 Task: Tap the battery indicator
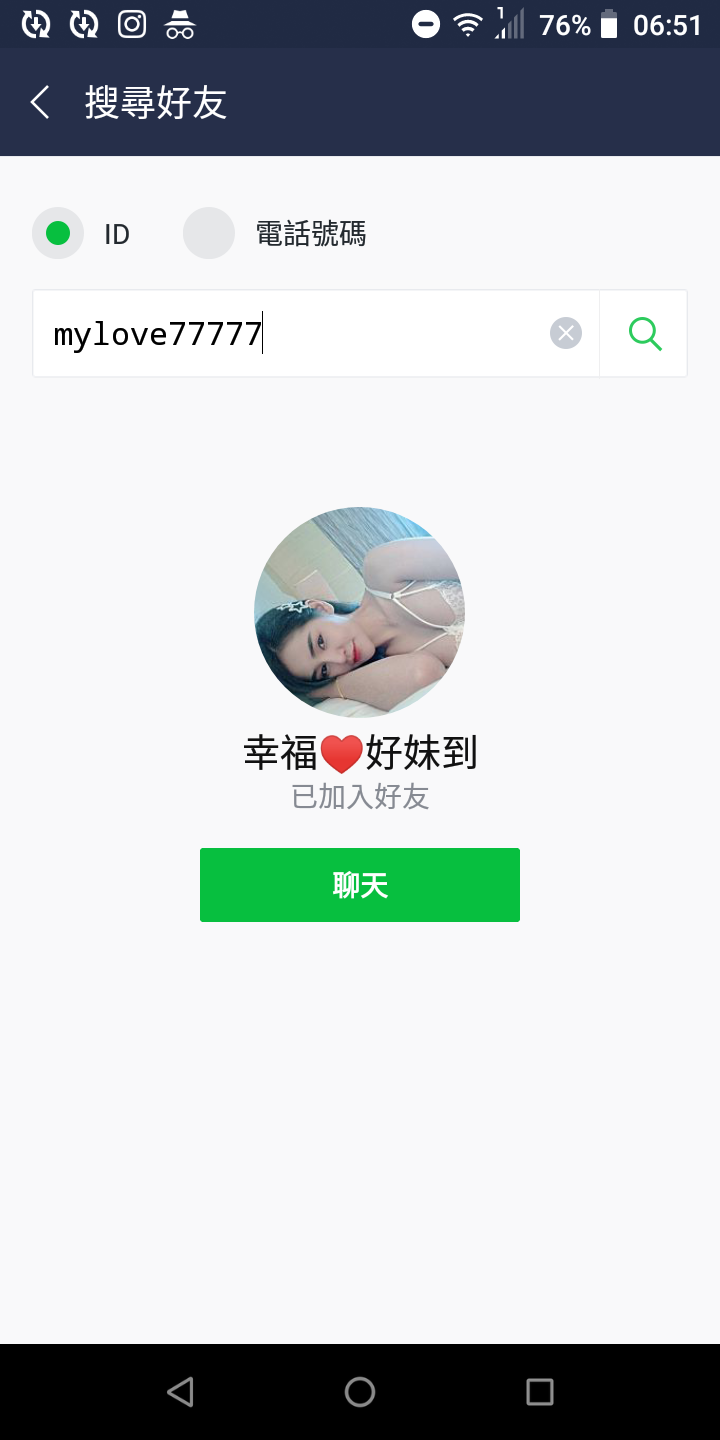tap(609, 24)
